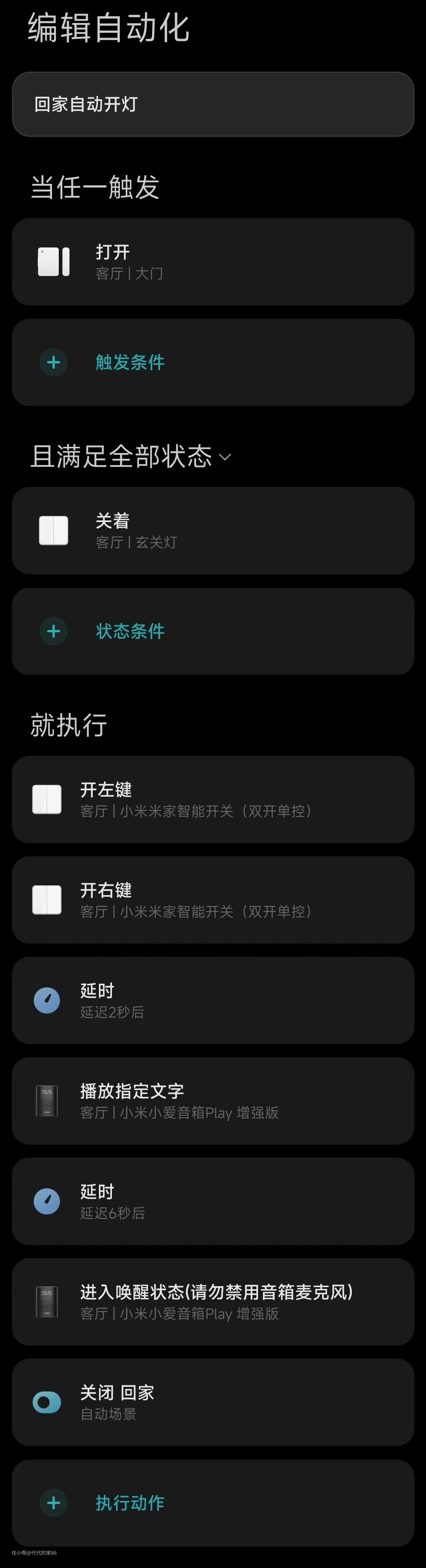Edit the automation name field 回家自动开灯

pos(213,104)
